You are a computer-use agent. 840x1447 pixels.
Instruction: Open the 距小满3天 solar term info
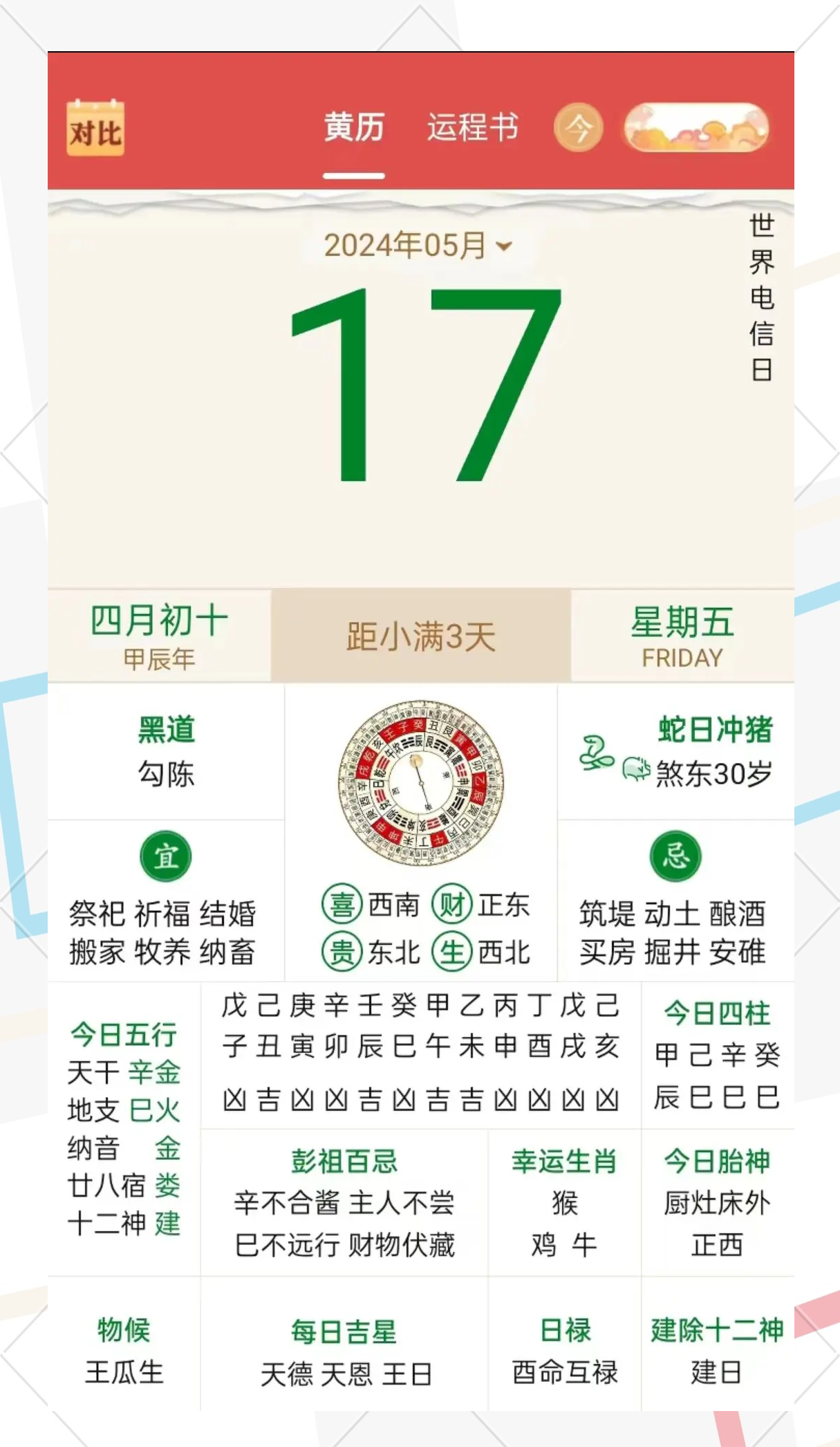(421, 636)
